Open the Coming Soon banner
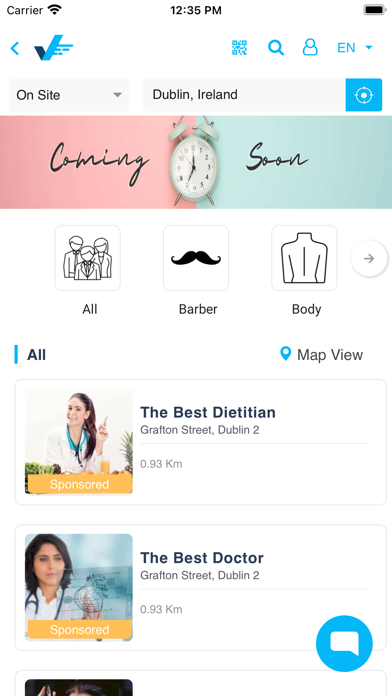 (196, 162)
